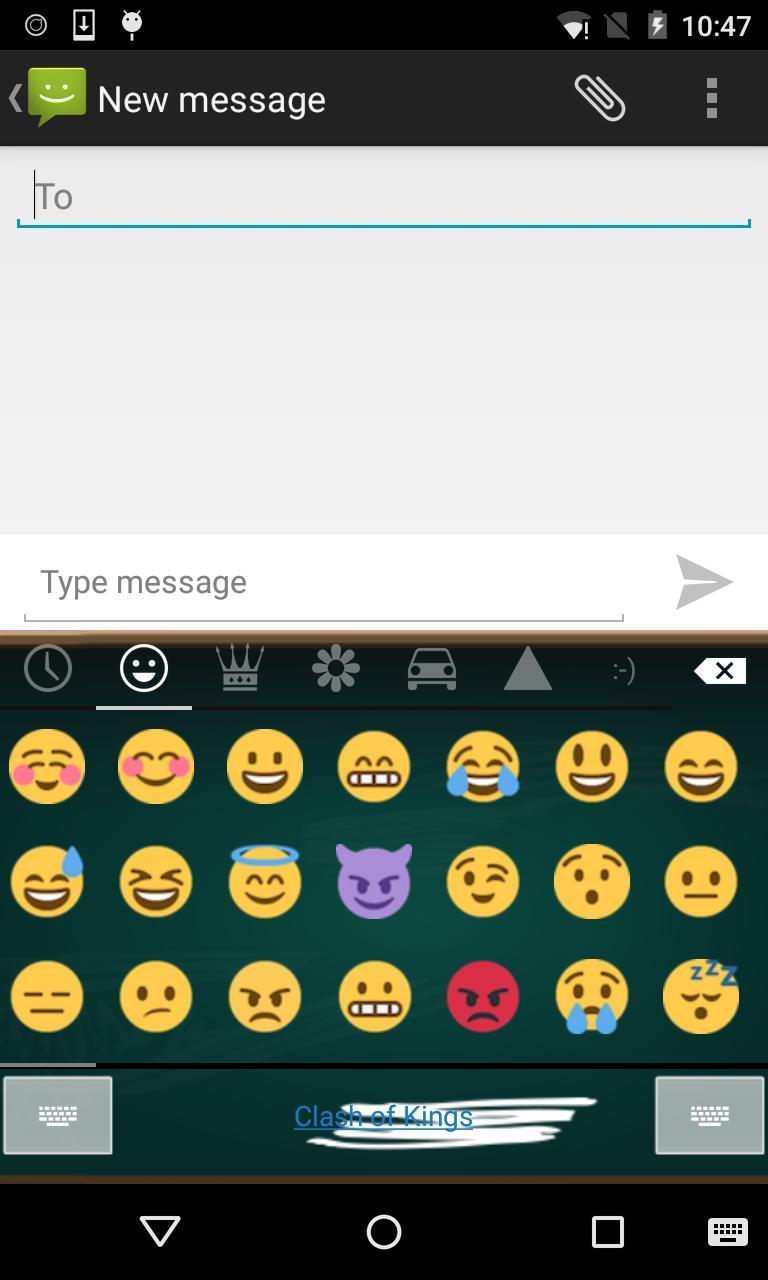The width and height of the screenshot is (768, 1280).
Task: Tap the keyboard switcher on the bottom right
Action: point(709,1115)
